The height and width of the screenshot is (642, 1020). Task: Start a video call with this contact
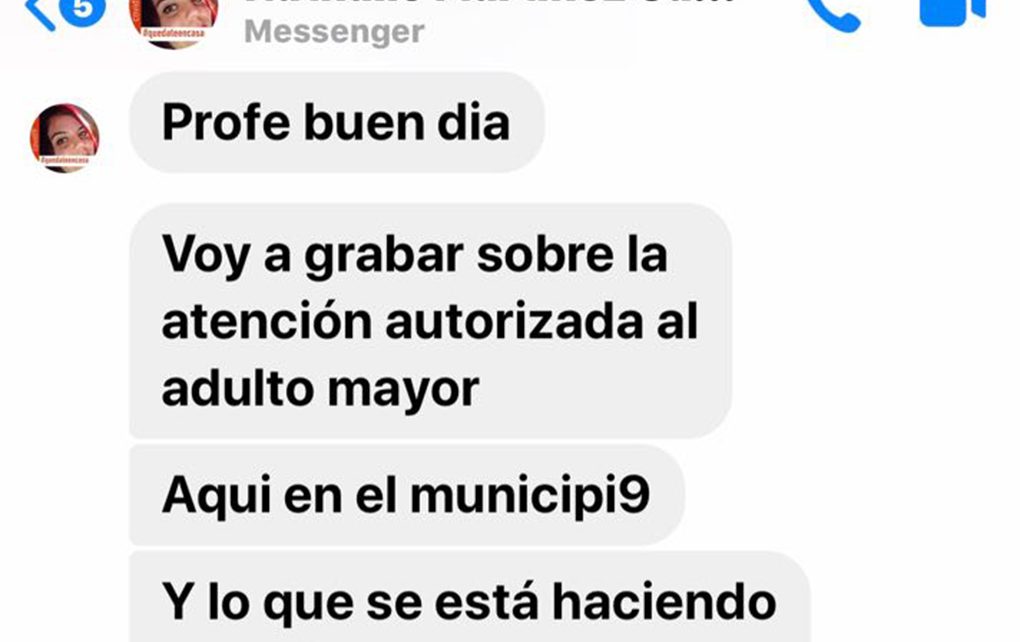coord(951,10)
